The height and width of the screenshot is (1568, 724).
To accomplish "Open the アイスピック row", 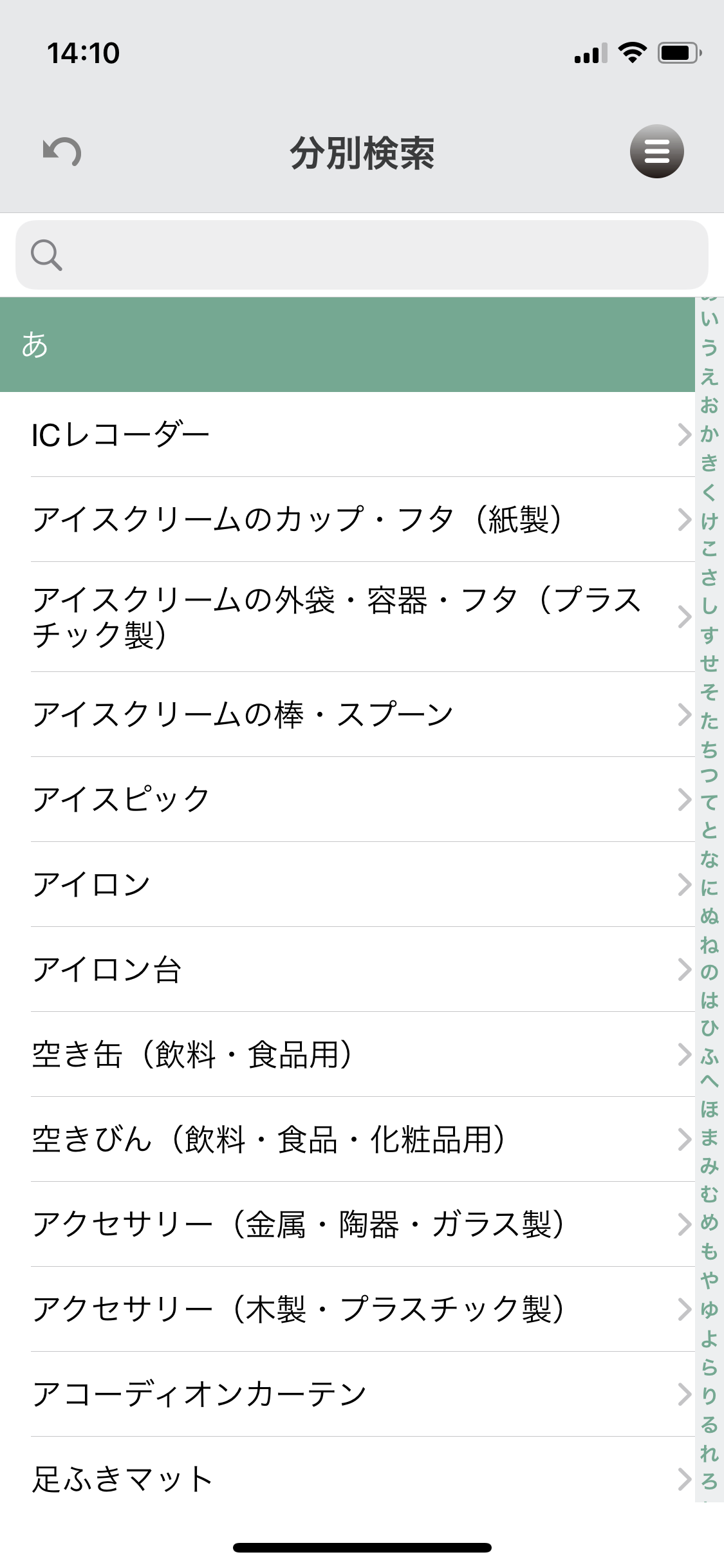I will pos(348,799).
